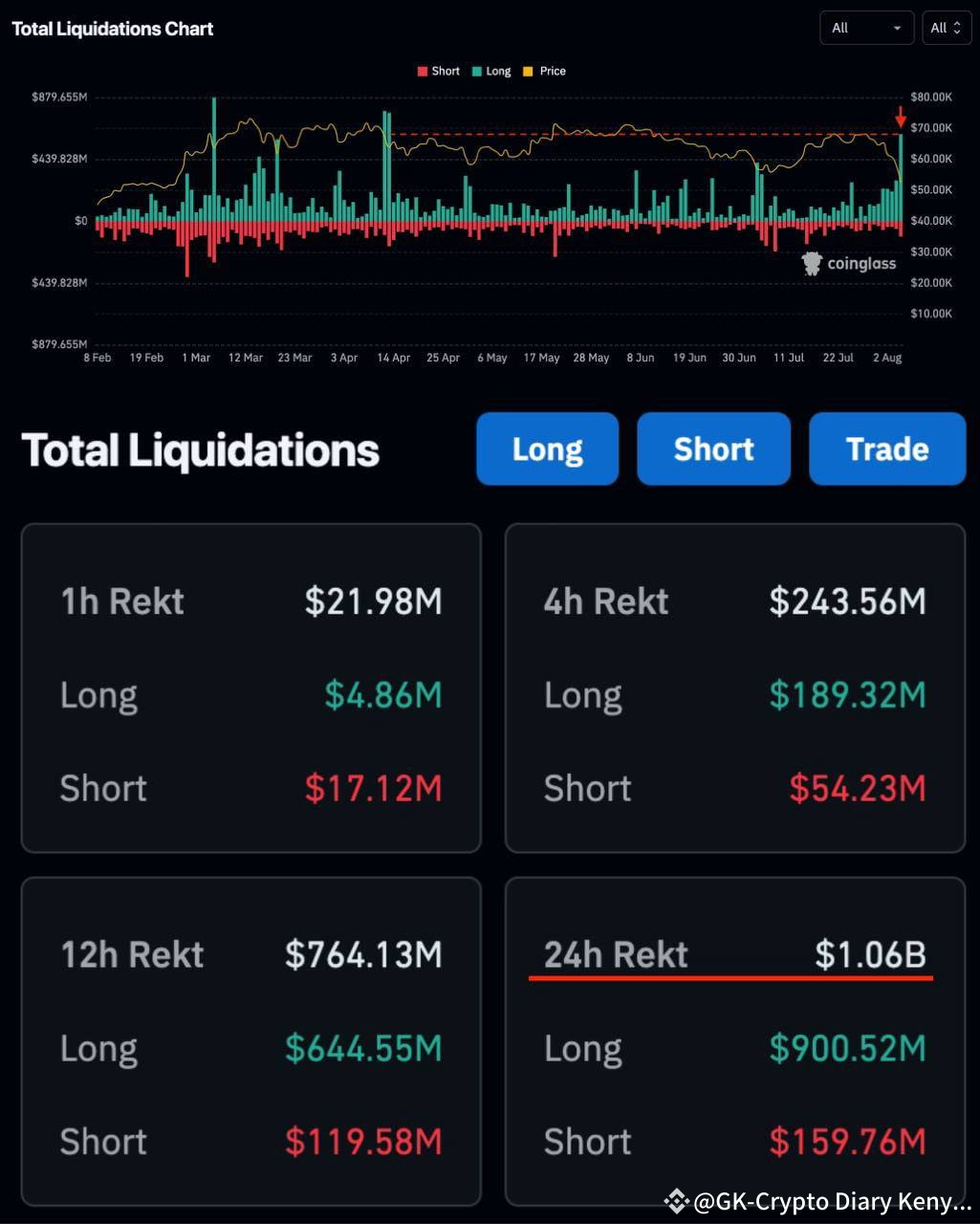Click the Total Liquidations Chart title
980x1224 pixels.
click(112, 28)
